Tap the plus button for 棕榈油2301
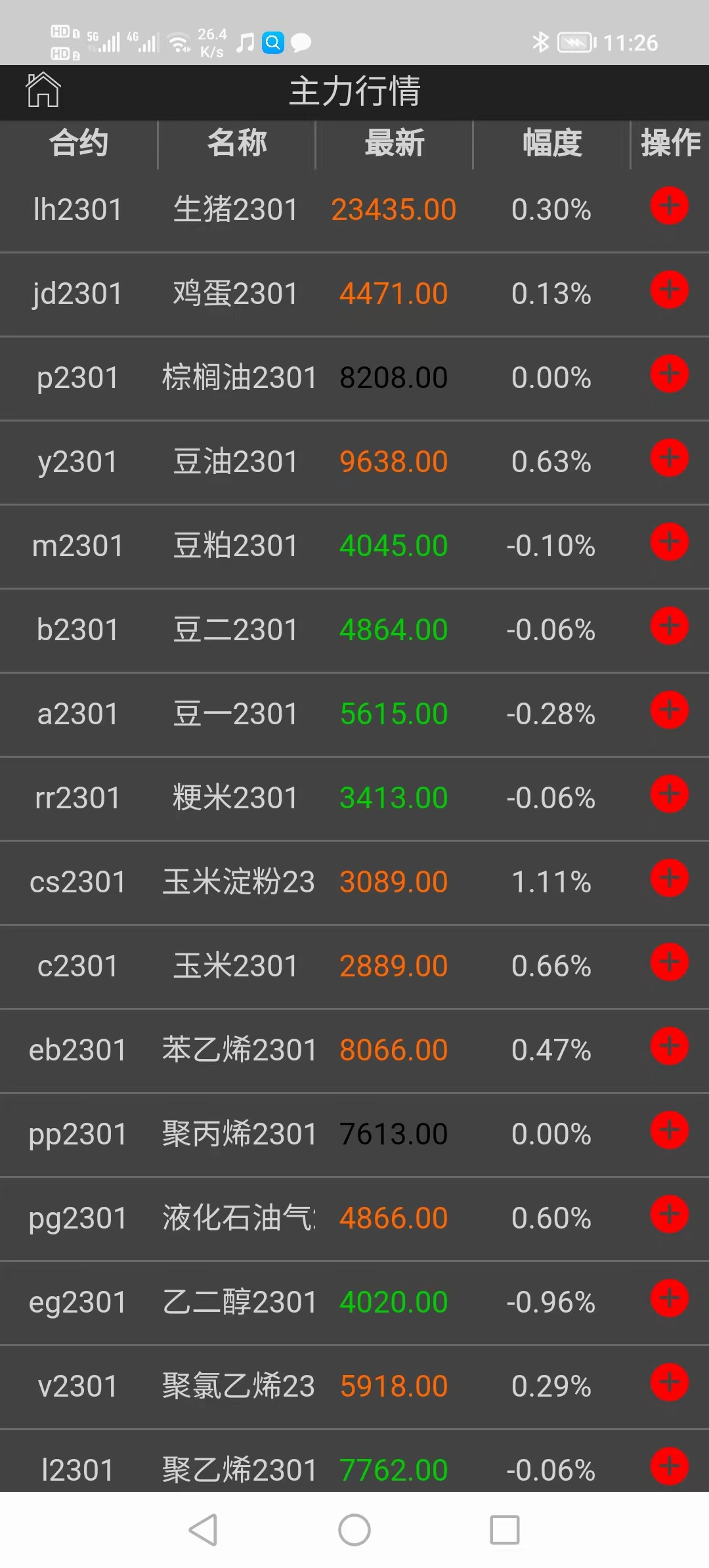The width and height of the screenshot is (709, 1568). (669, 374)
